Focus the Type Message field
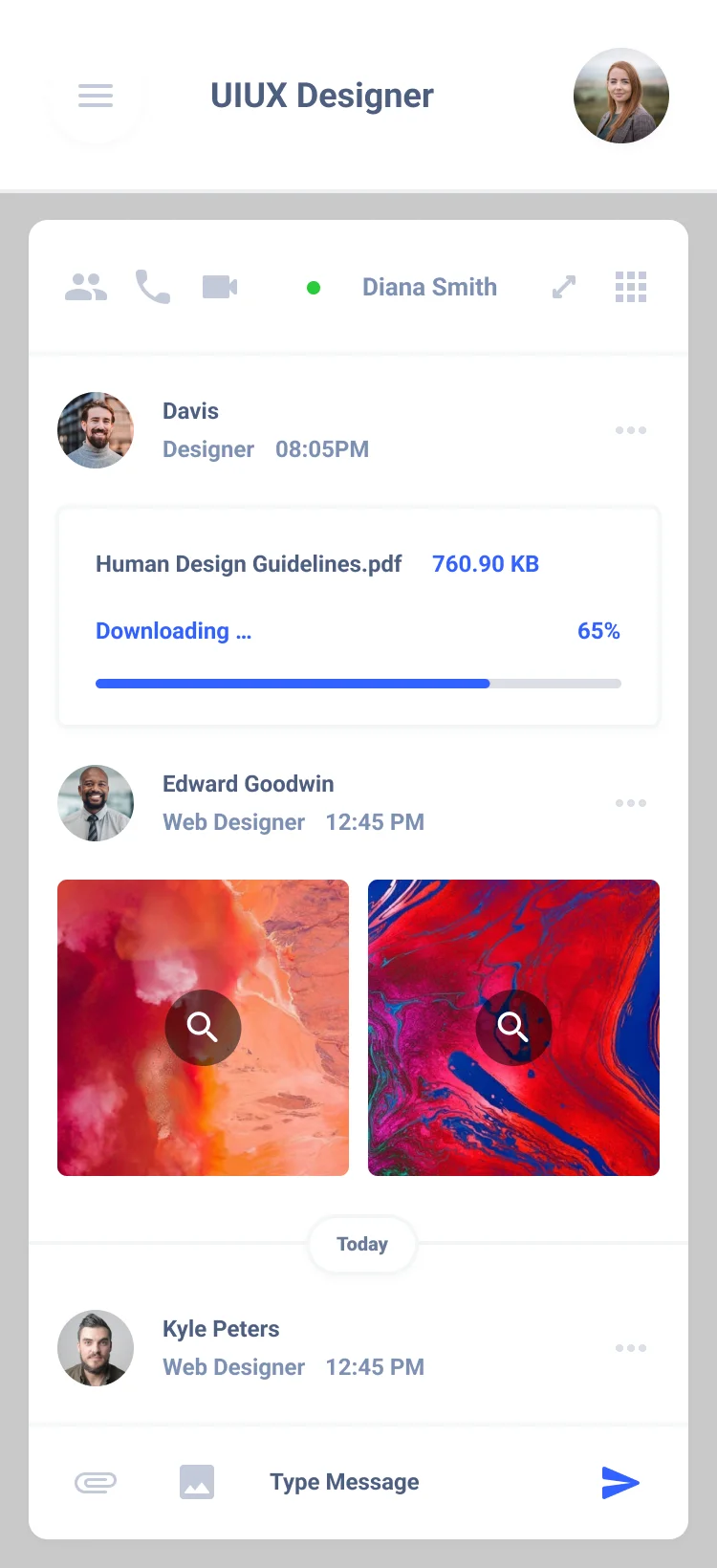717x1568 pixels. coord(382,1482)
